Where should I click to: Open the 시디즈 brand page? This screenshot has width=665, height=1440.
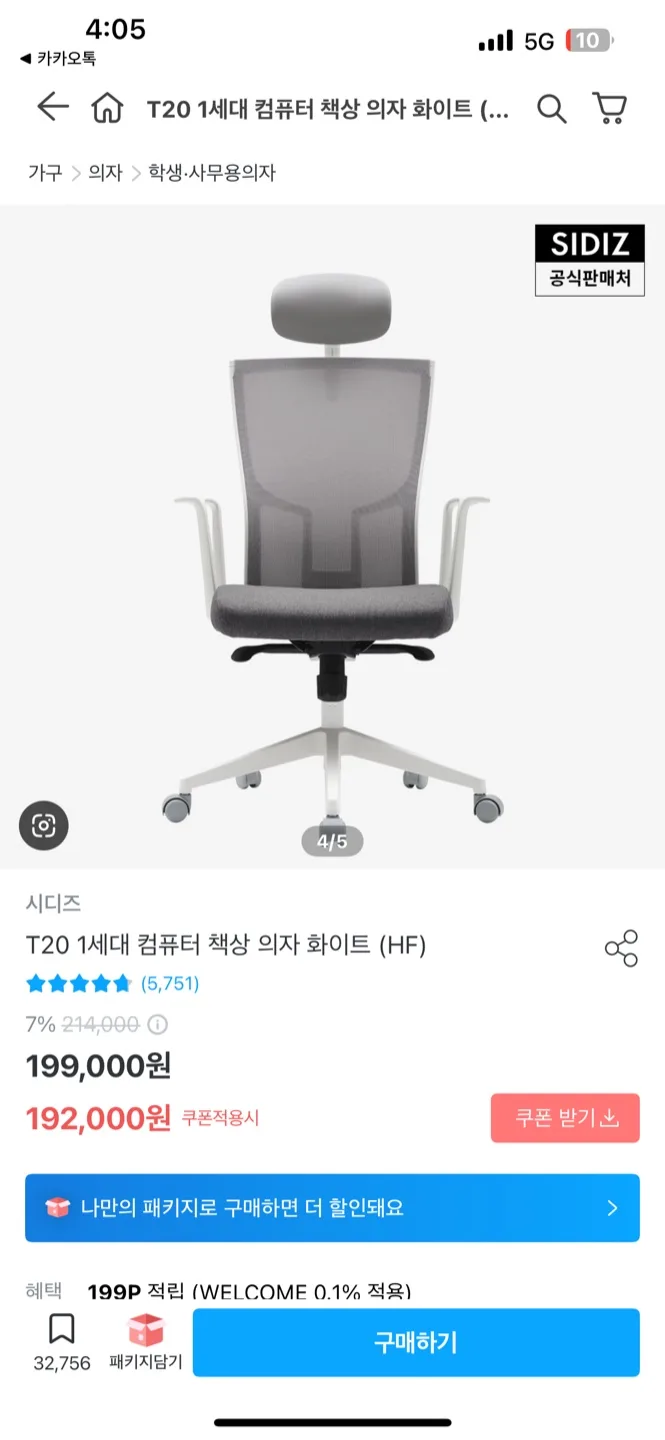[x=53, y=903]
